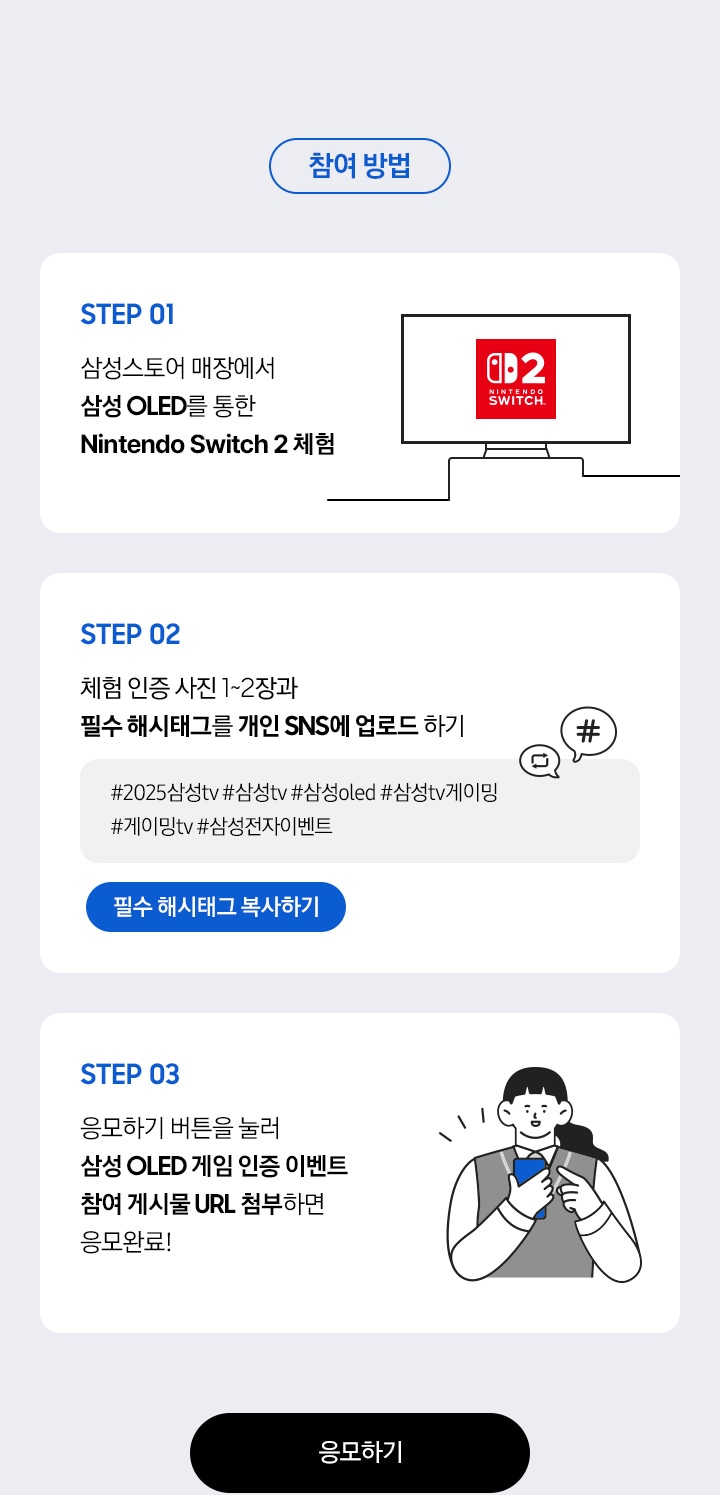Select the STEP 02 heading
Viewport: 720px width, 1495px height.
coord(131,634)
